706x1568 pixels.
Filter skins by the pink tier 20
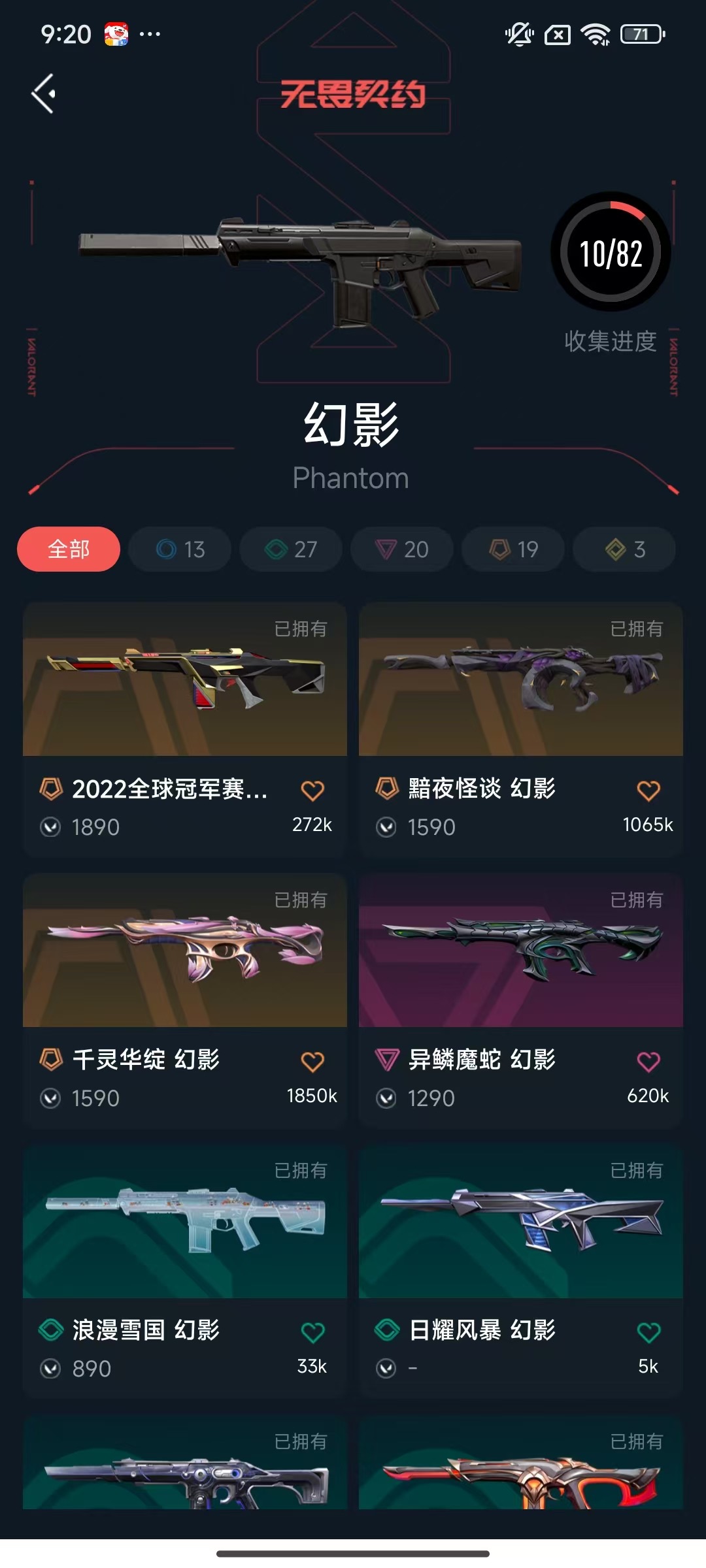pyautogui.click(x=402, y=549)
